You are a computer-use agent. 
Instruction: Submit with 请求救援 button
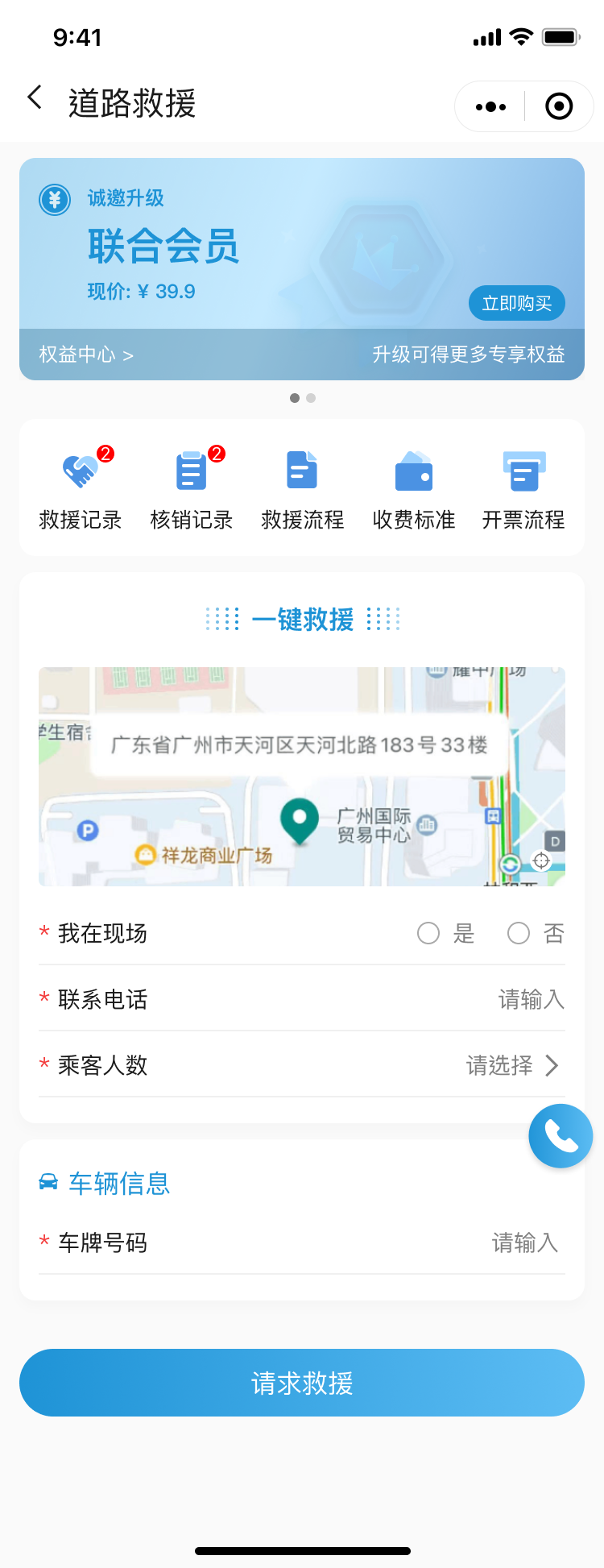pyautogui.click(x=302, y=1383)
